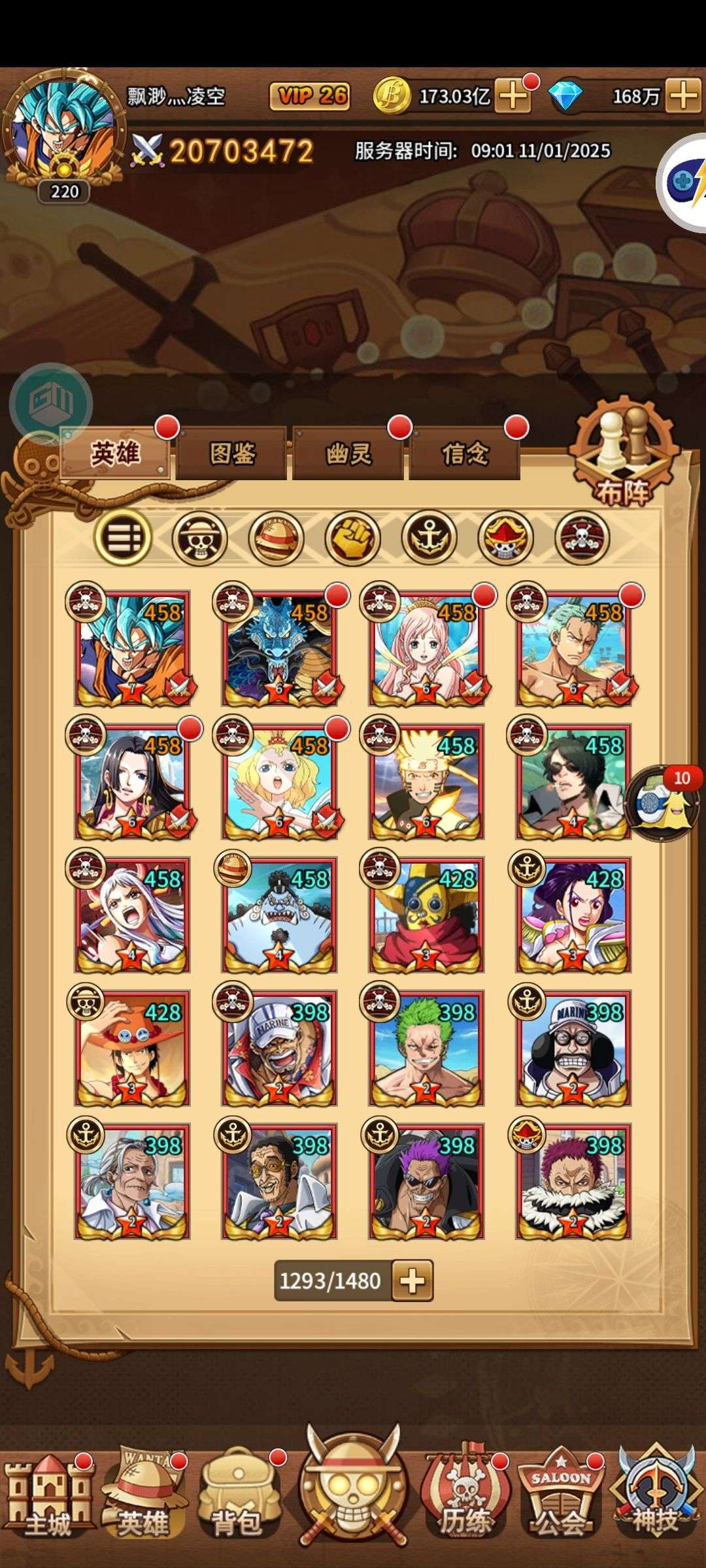Filter heroes by the golden fist icon
The width and height of the screenshot is (706, 1568).
353,538
